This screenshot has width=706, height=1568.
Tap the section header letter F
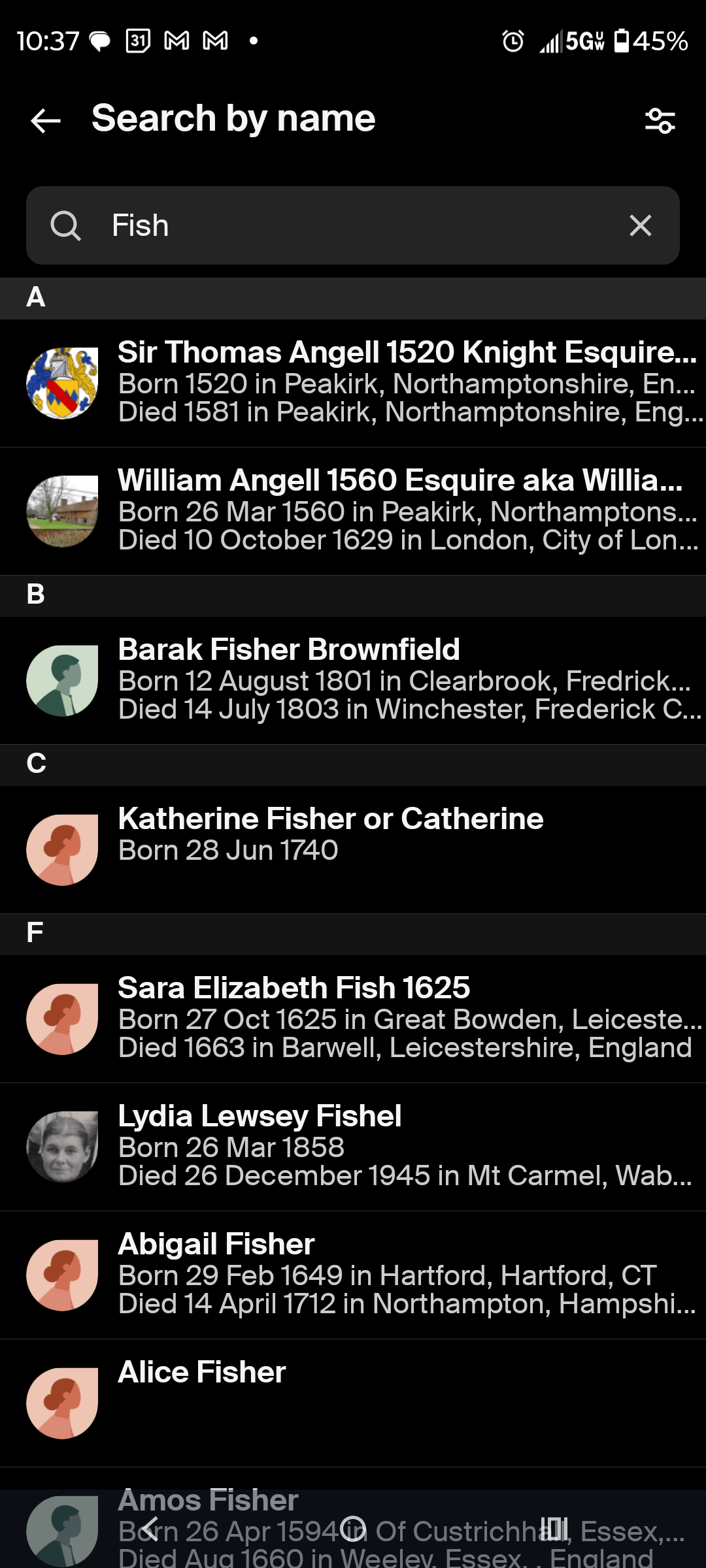point(36,934)
